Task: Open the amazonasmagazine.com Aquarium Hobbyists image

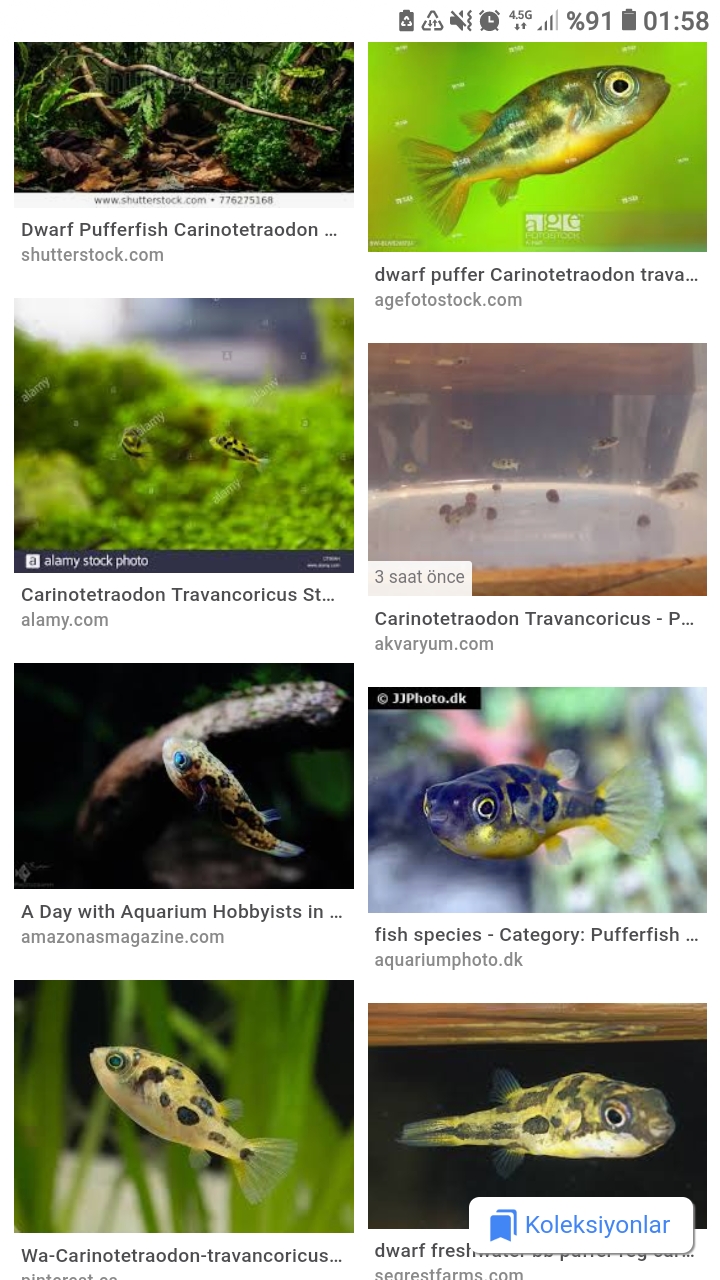Action: pyautogui.click(x=183, y=775)
